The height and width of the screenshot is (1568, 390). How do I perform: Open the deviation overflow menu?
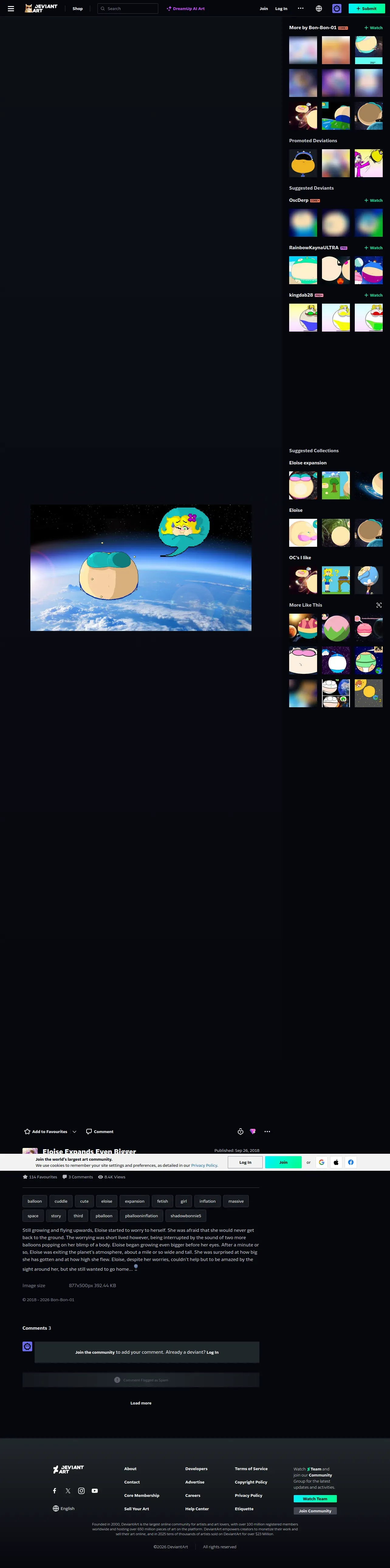[x=267, y=1132]
